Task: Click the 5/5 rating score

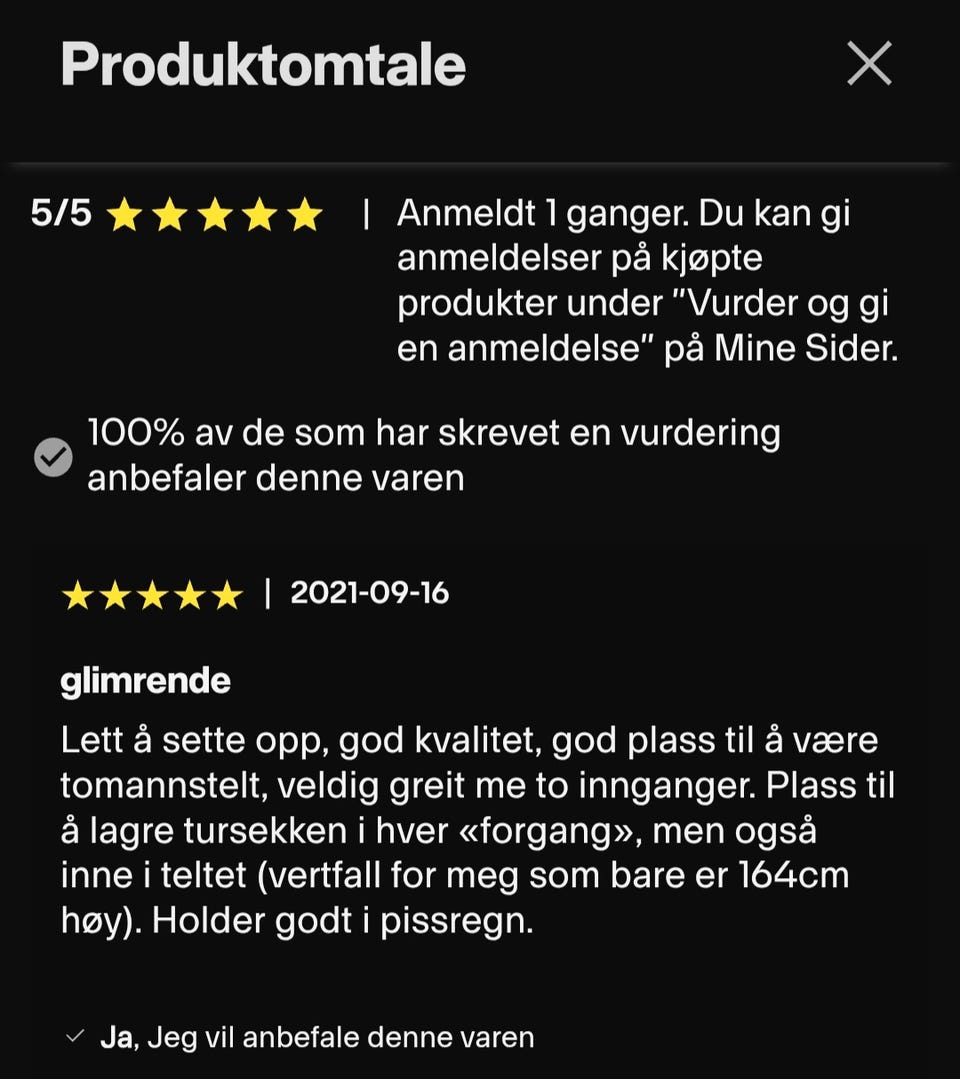Action: point(60,212)
